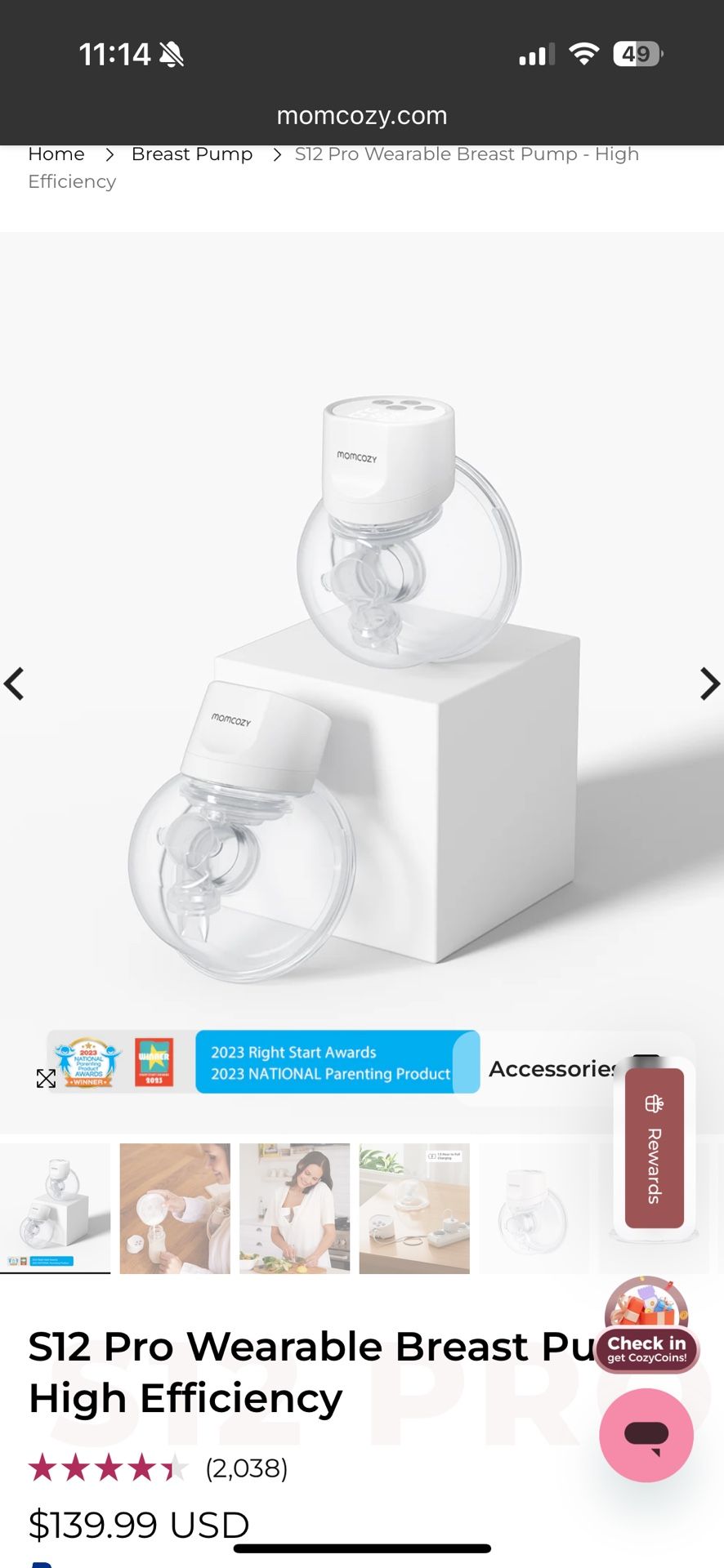This screenshot has width=724, height=1568.
Task: Open the Rewards side tab
Action: click(x=654, y=1147)
